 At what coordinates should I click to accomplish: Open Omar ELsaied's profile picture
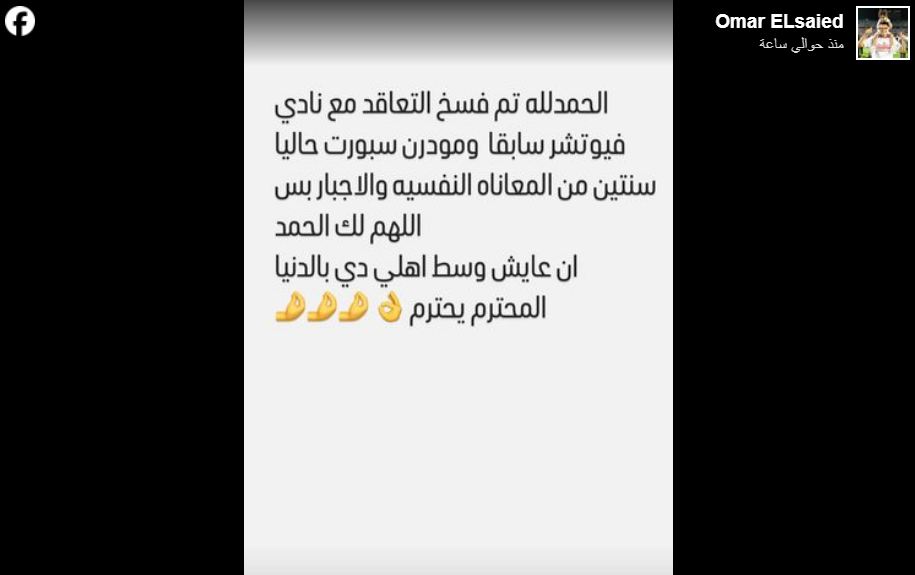(x=882, y=33)
